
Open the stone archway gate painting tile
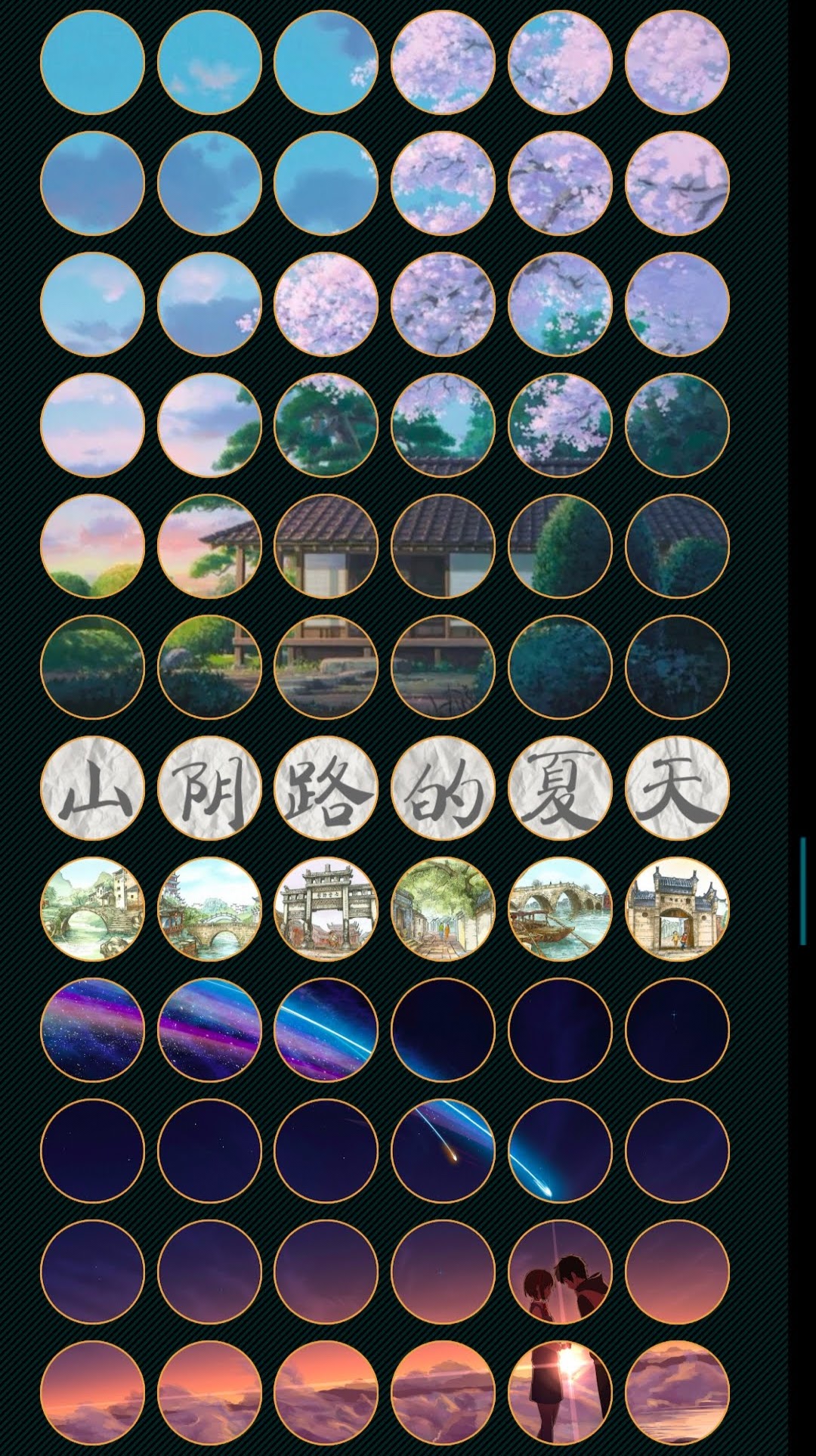tap(326, 909)
